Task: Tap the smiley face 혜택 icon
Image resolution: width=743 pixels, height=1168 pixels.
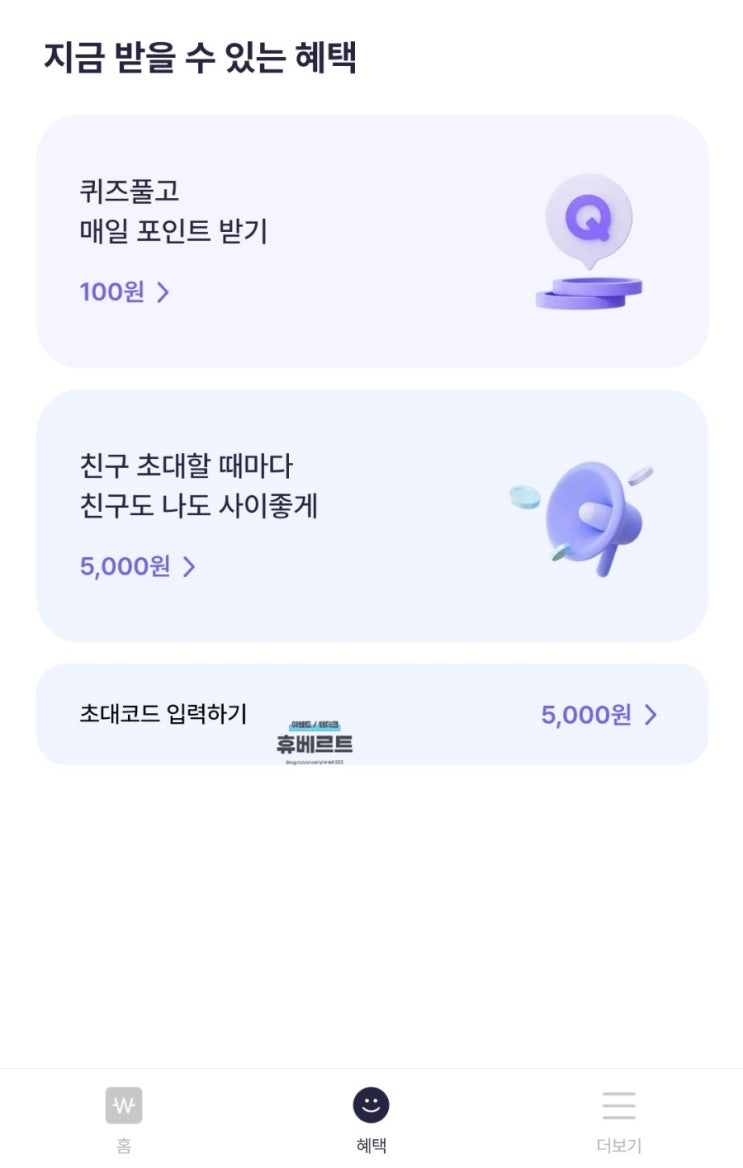Action: pyautogui.click(x=371, y=1105)
